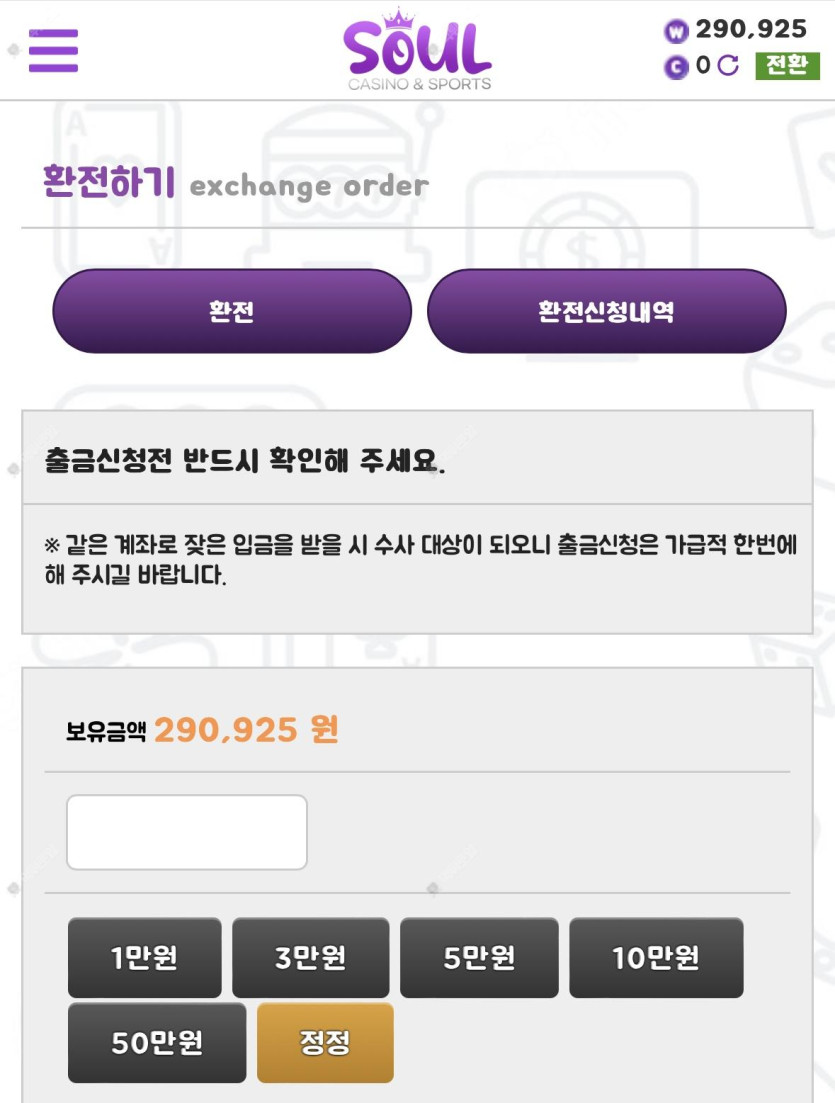Viewport: 835px width, 1103px height.
Task: Choose the 5만원 quick amount
Action: pos(479,958)
